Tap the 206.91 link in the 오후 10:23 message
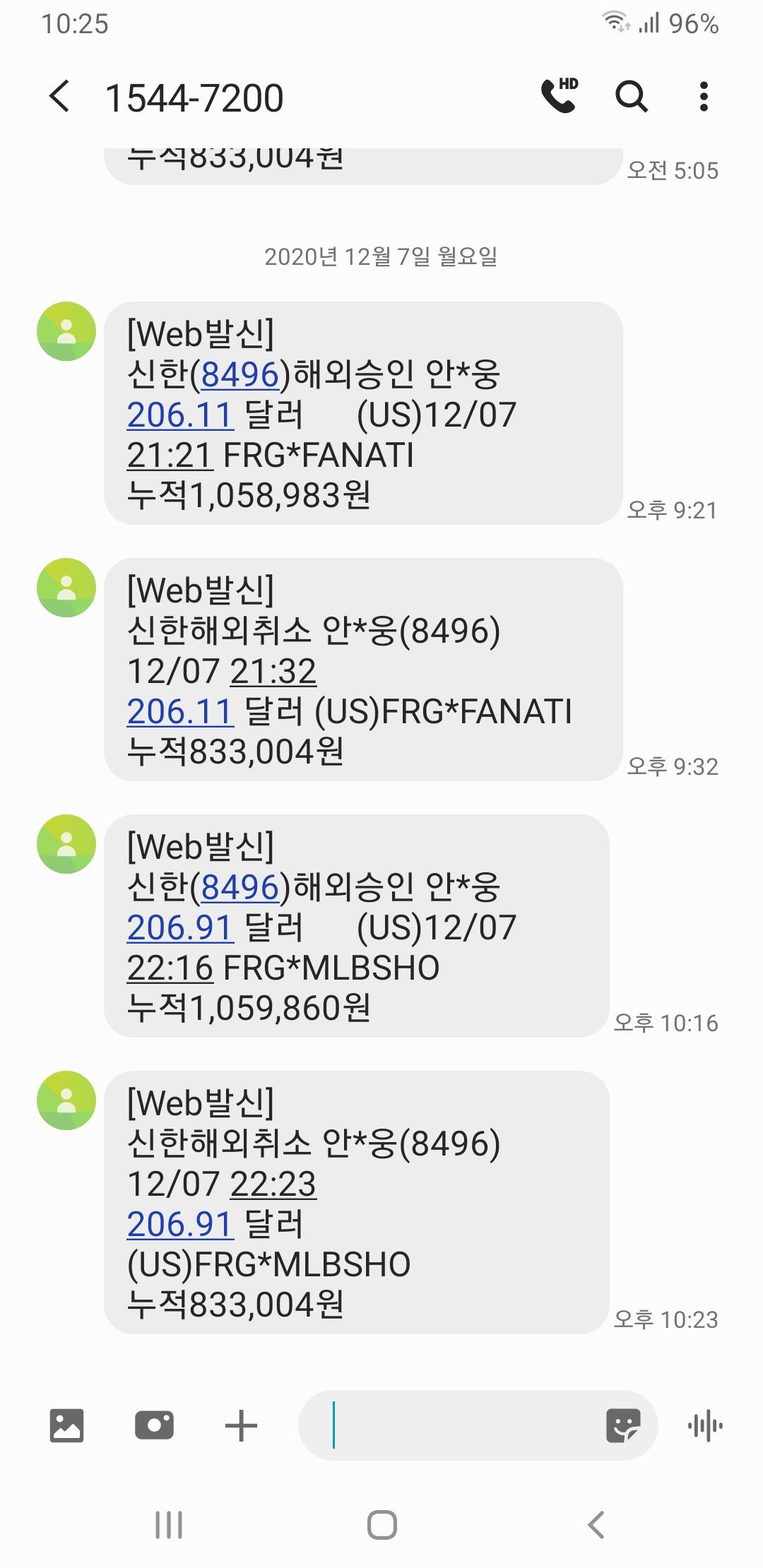This screenshot has height=1568, width=763. tap(180, 1224)
